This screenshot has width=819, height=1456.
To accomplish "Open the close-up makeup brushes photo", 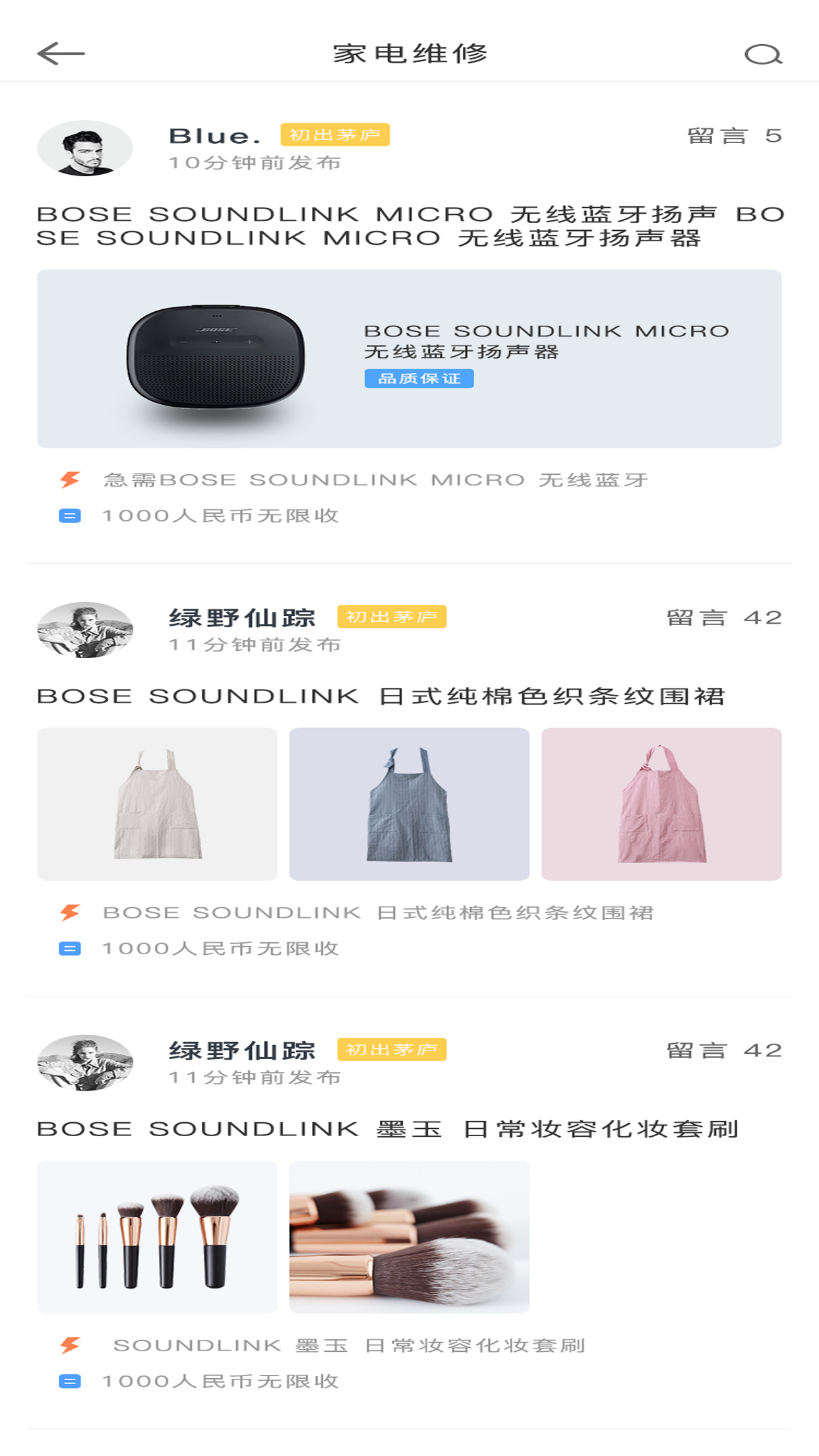I will point(409,1236).
